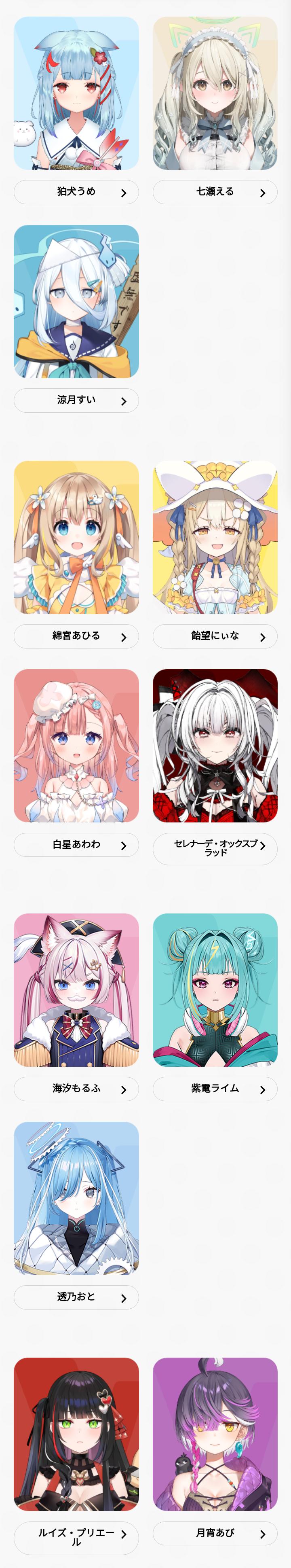Tap the セレナーデ・オックスブラッド button

(x=215, y=848)
